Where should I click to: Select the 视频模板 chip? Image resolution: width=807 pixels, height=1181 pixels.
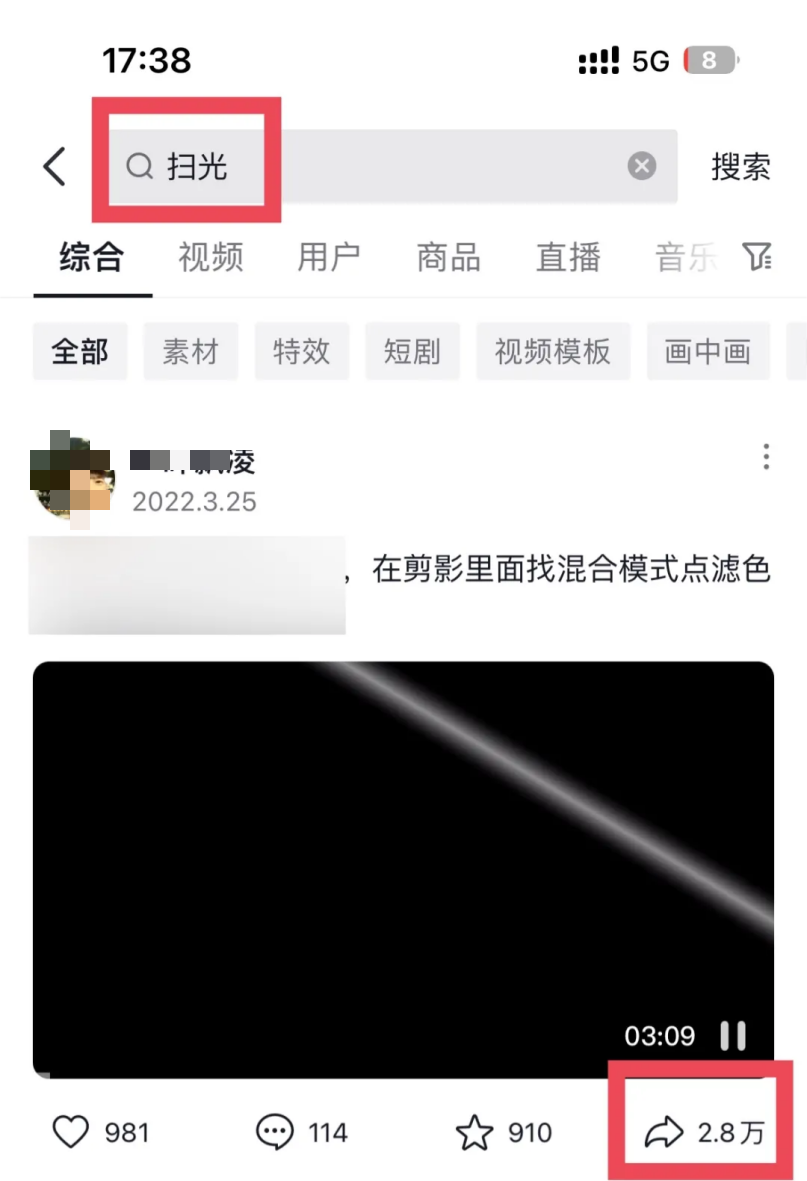pos(552,351)
